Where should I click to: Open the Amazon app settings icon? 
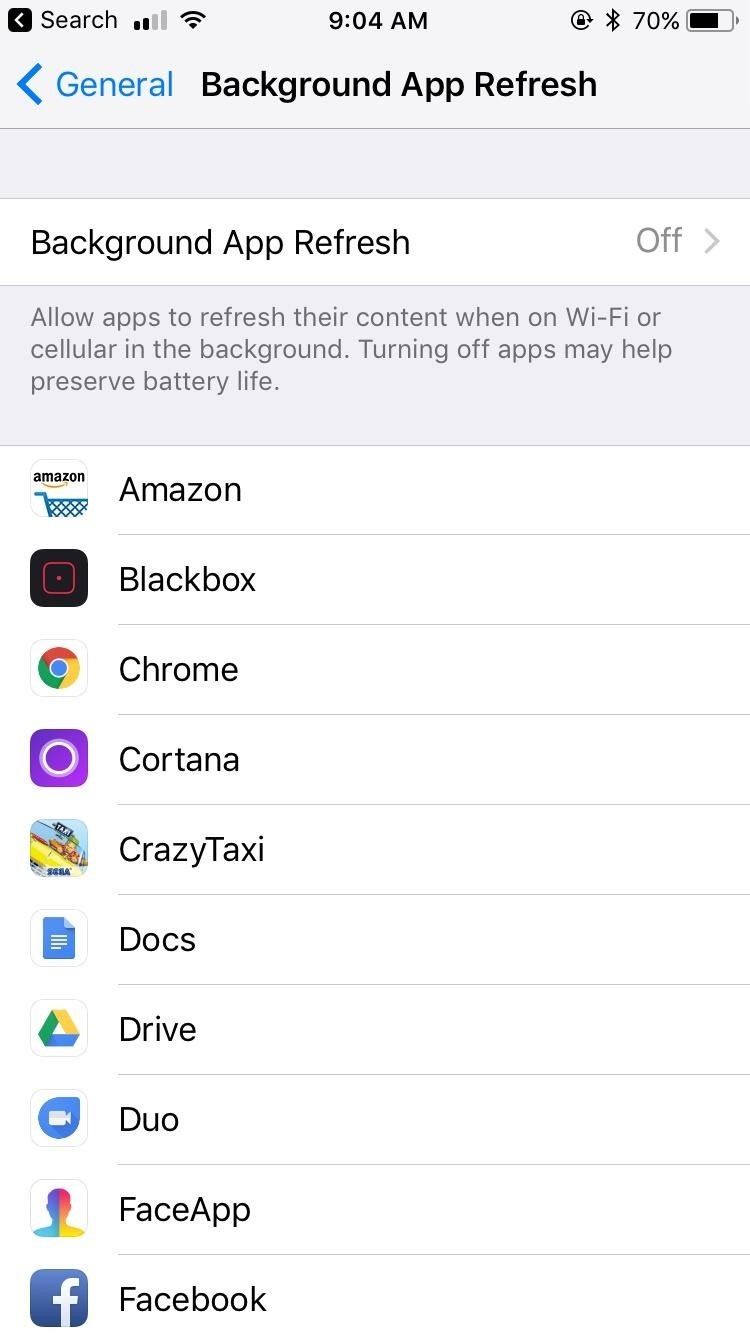(x=58, y=488)
